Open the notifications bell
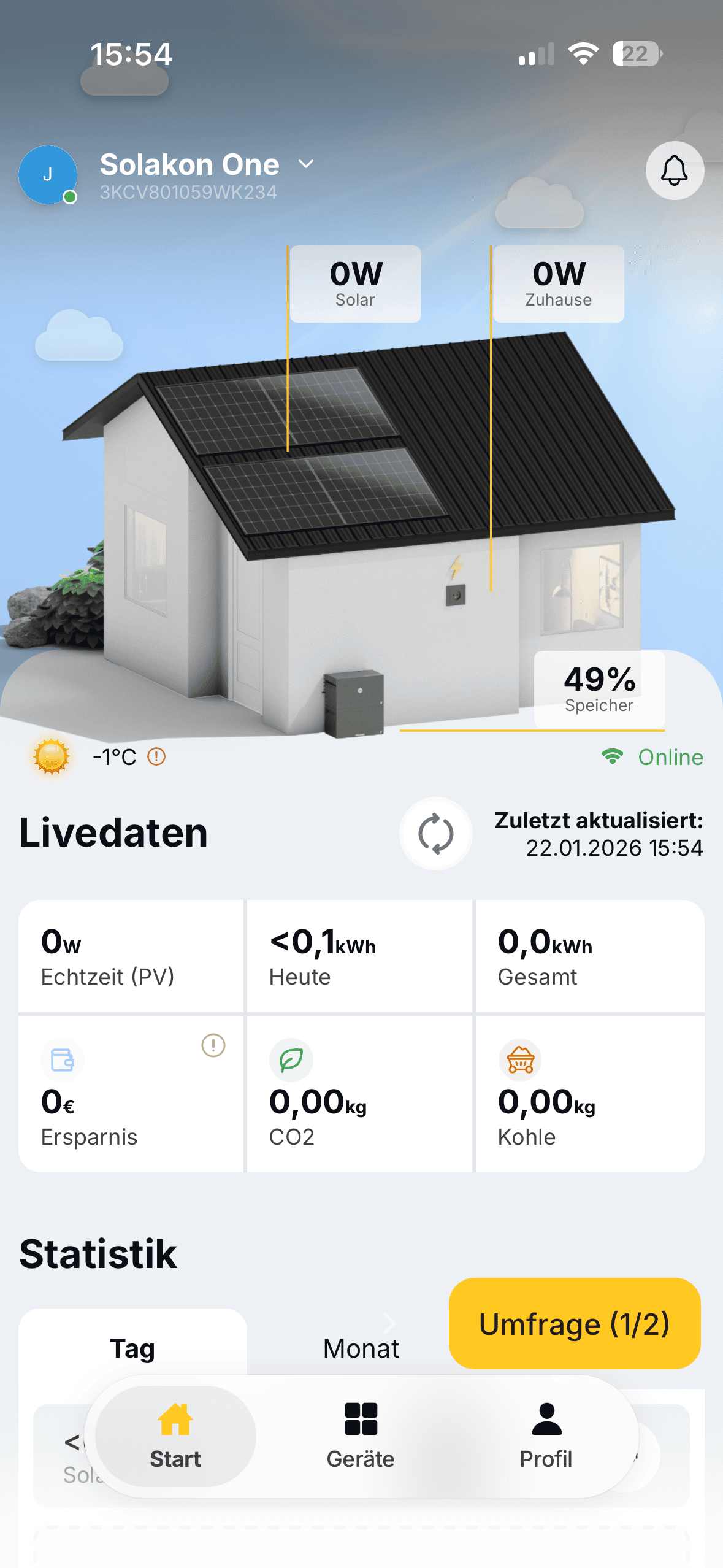The width and height of the screenshot is (723, 1568). [x=674, y=171]
